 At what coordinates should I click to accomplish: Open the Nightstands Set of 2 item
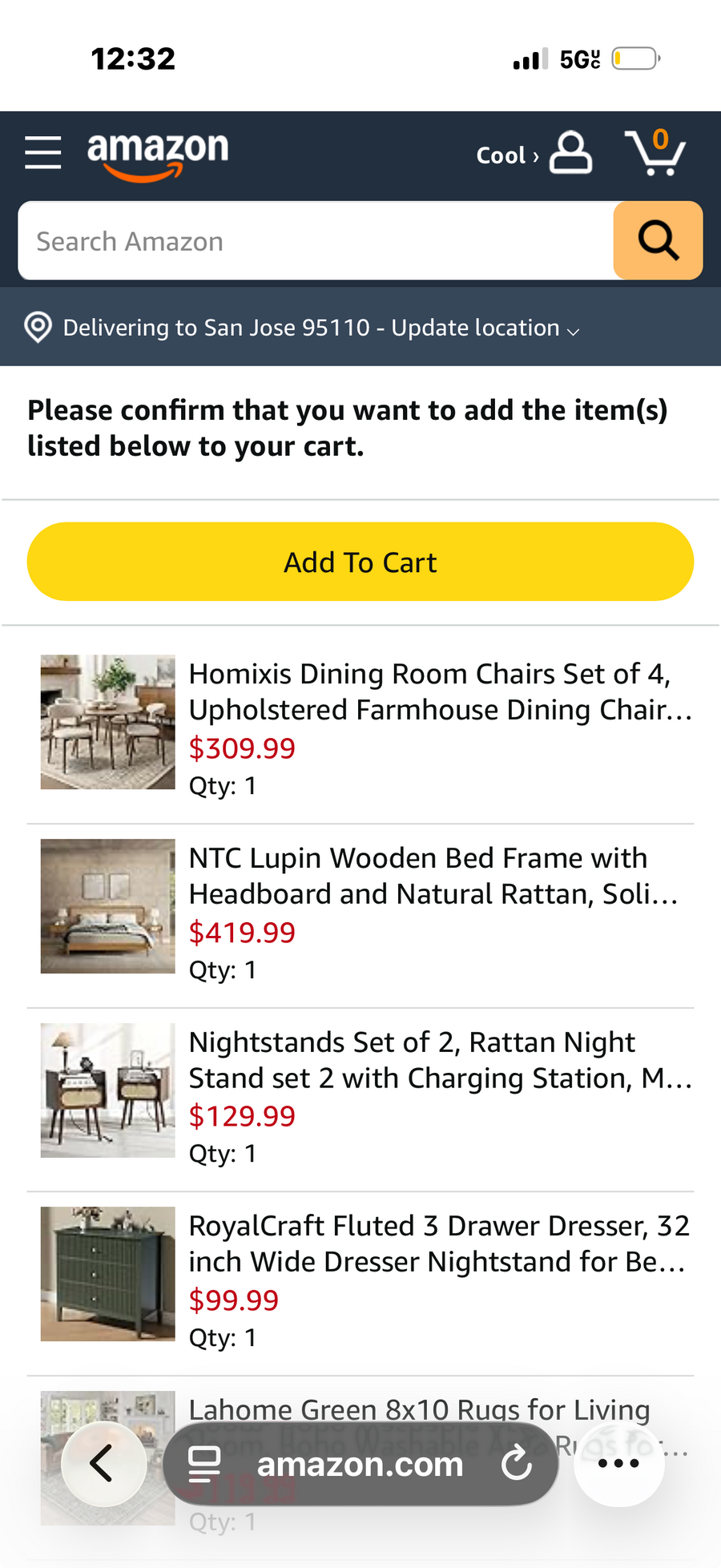pyautogui.click(x=440, y=1060)
